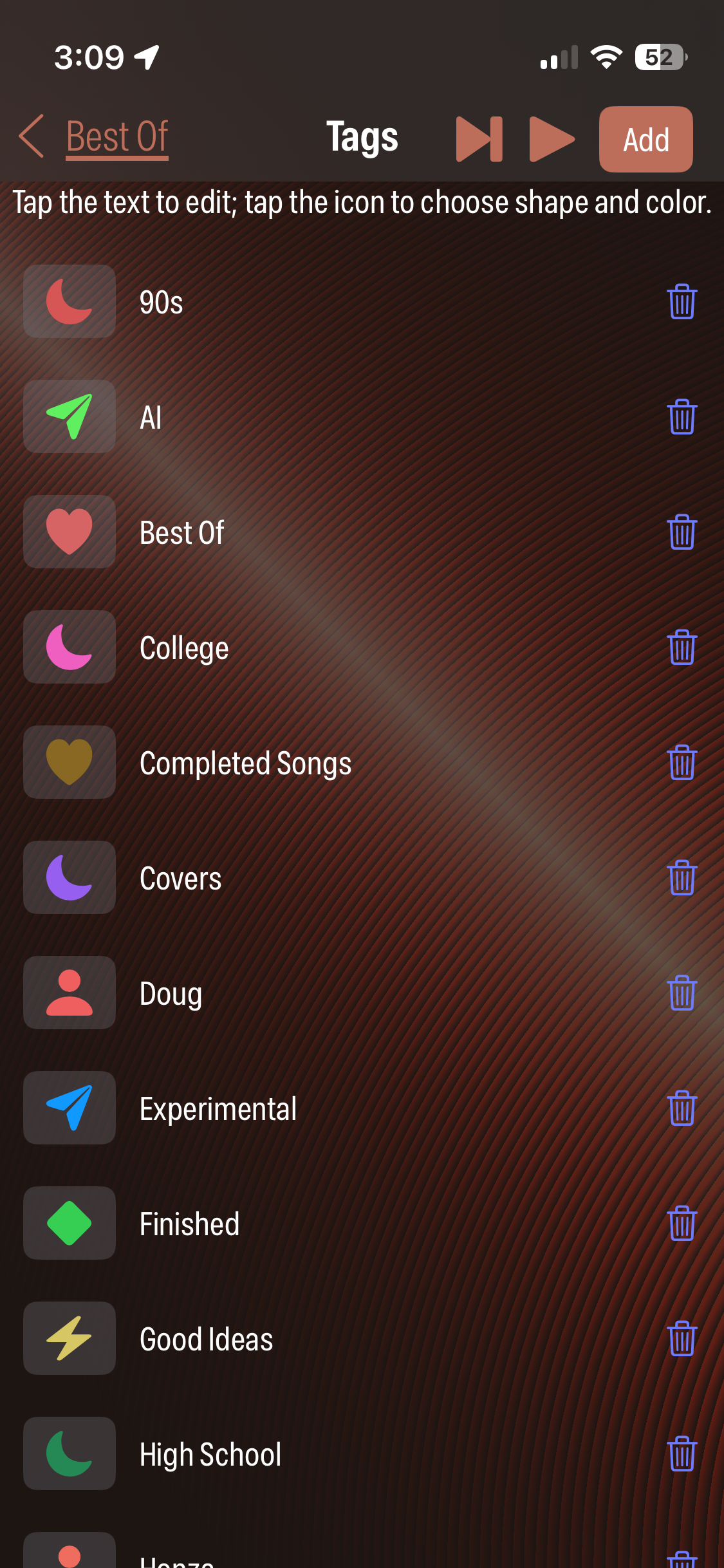Add a new tag

[x=645, y=140]
